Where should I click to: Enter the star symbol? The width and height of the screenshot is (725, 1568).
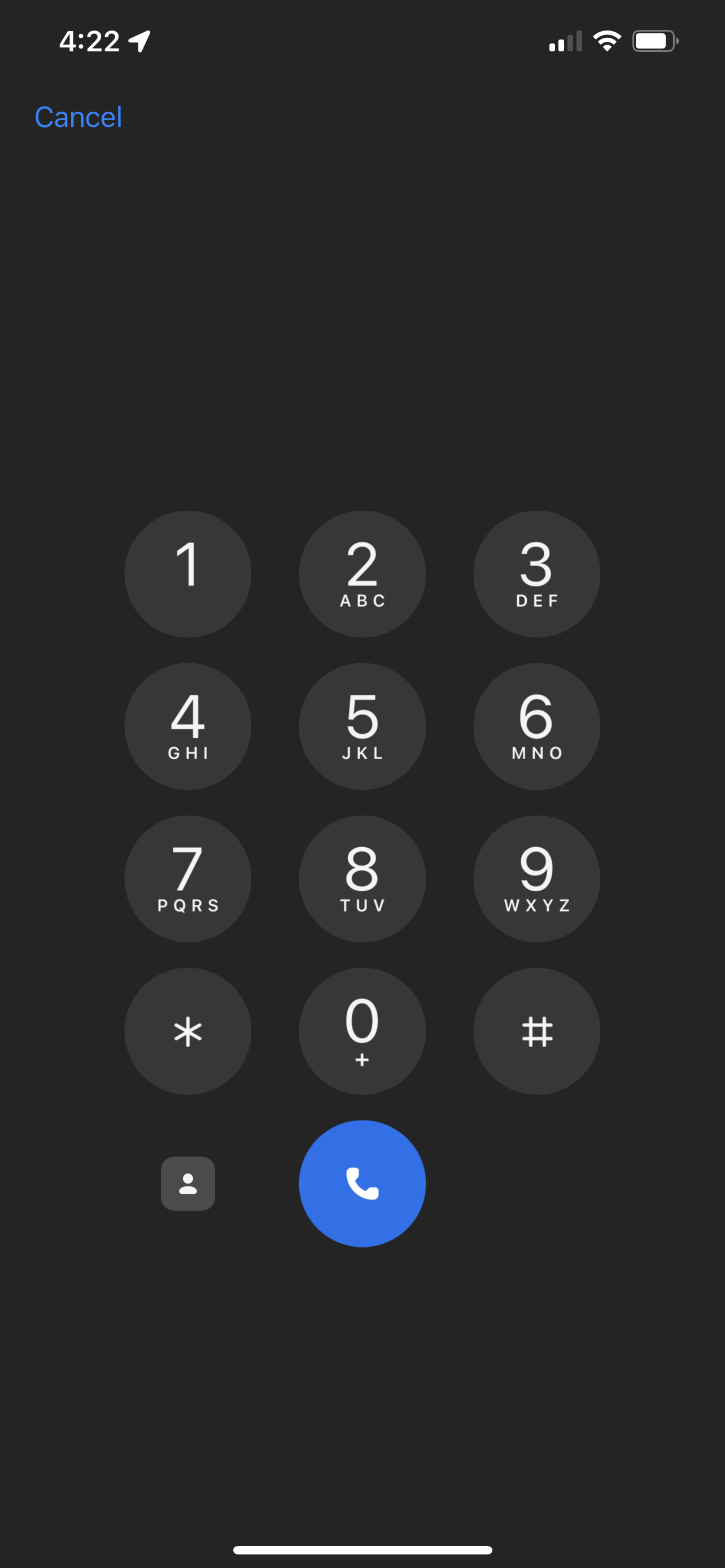187,1031
